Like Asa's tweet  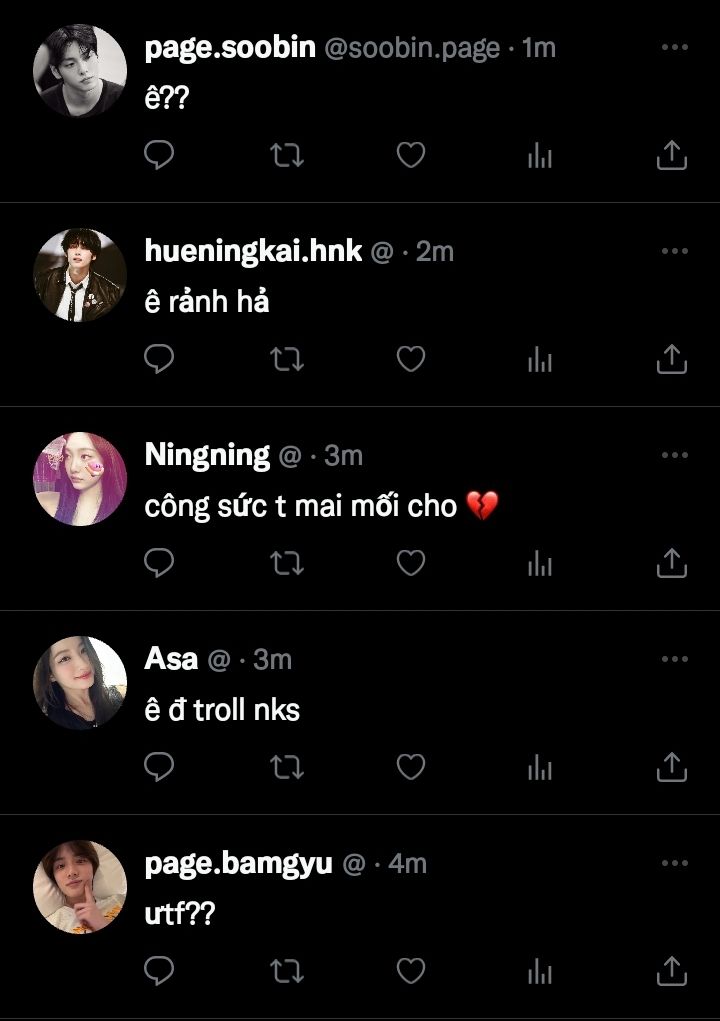411,767
